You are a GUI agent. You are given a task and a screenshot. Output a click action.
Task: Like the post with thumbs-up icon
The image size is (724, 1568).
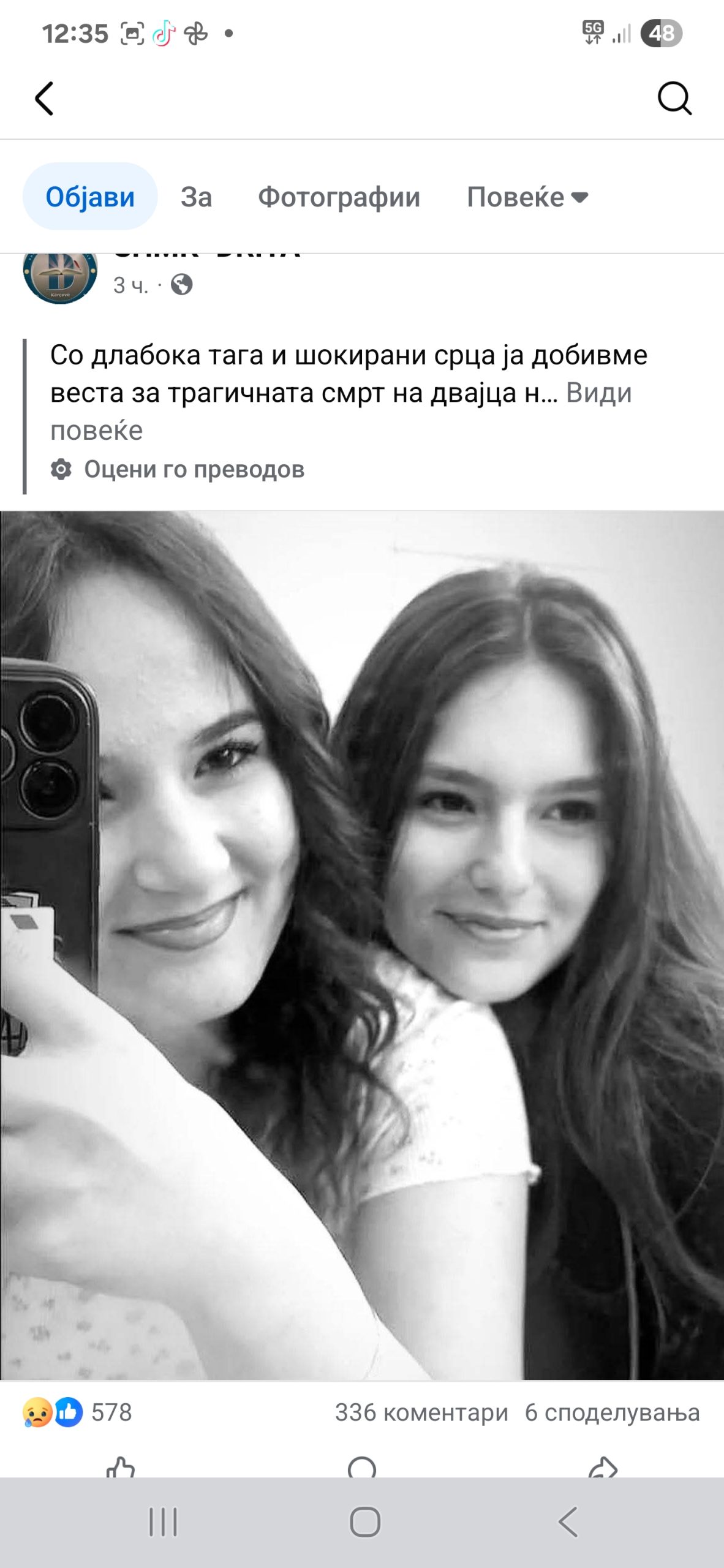pos(121,1468)
